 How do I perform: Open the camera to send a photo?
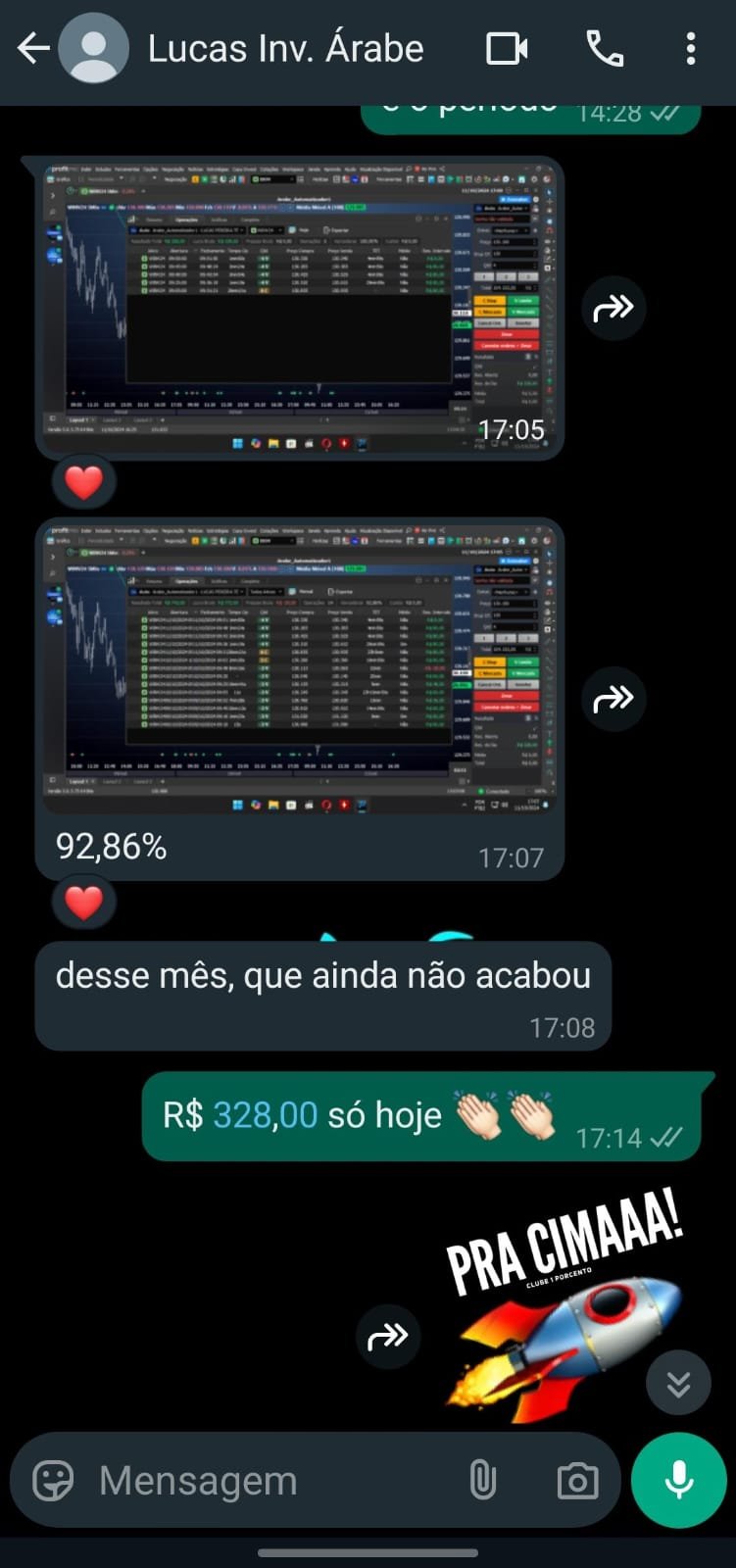point(577,1480)
